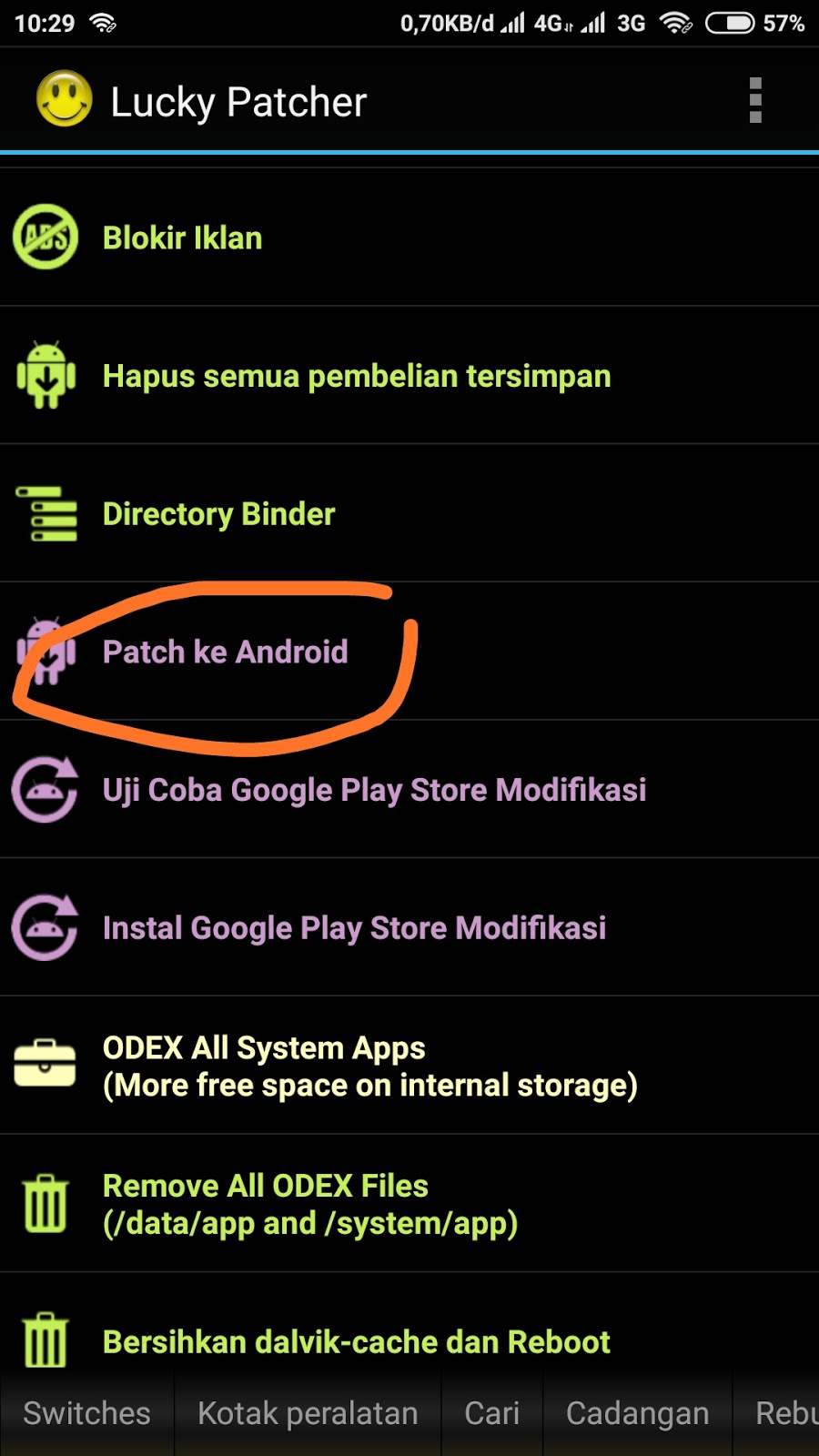
Task: Open the overflow menu
Action: click(x=754, y=101)
